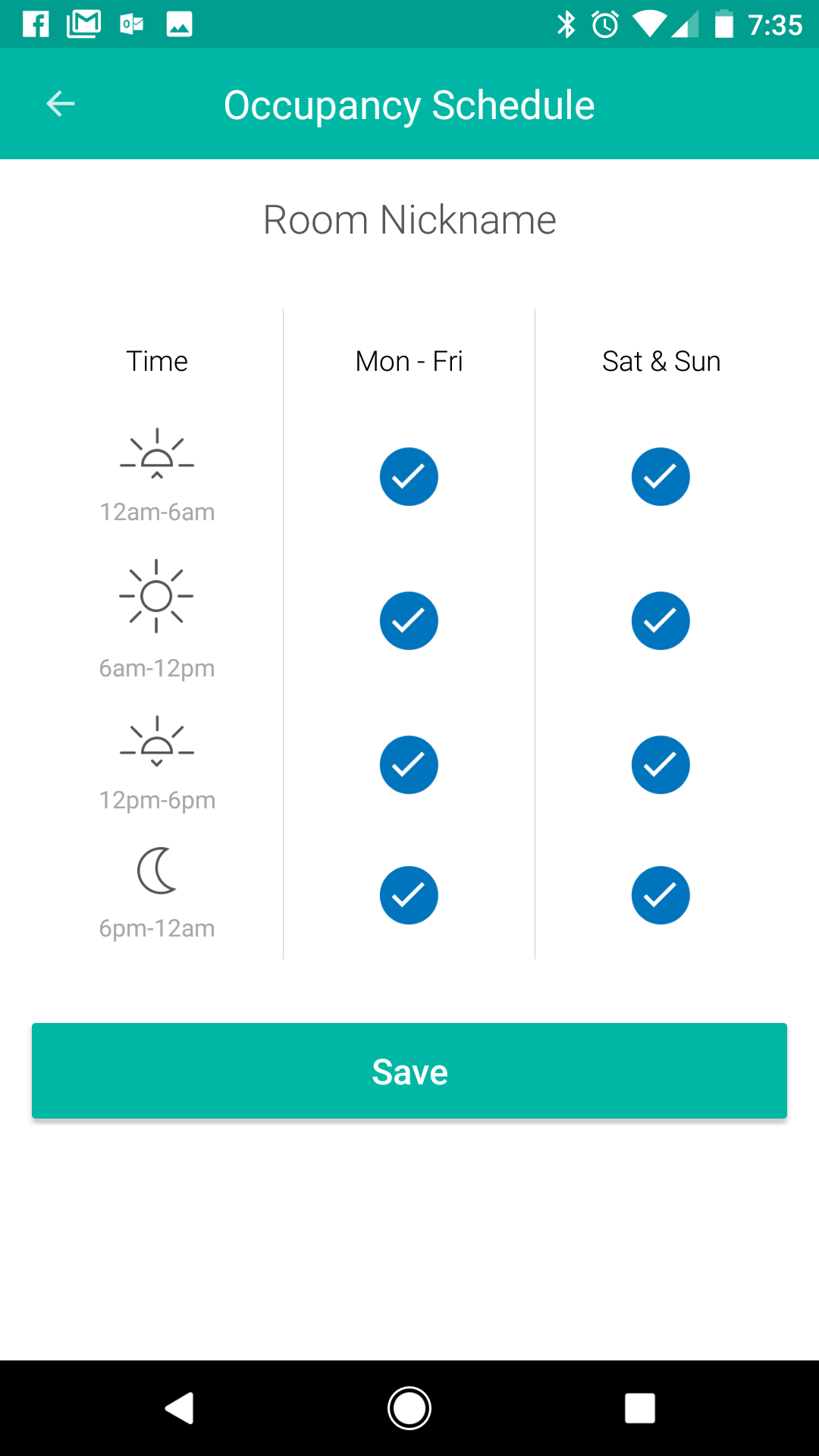819x1456 pixels.
Task: Go back using the header arrow
Action: click(61, 104)
